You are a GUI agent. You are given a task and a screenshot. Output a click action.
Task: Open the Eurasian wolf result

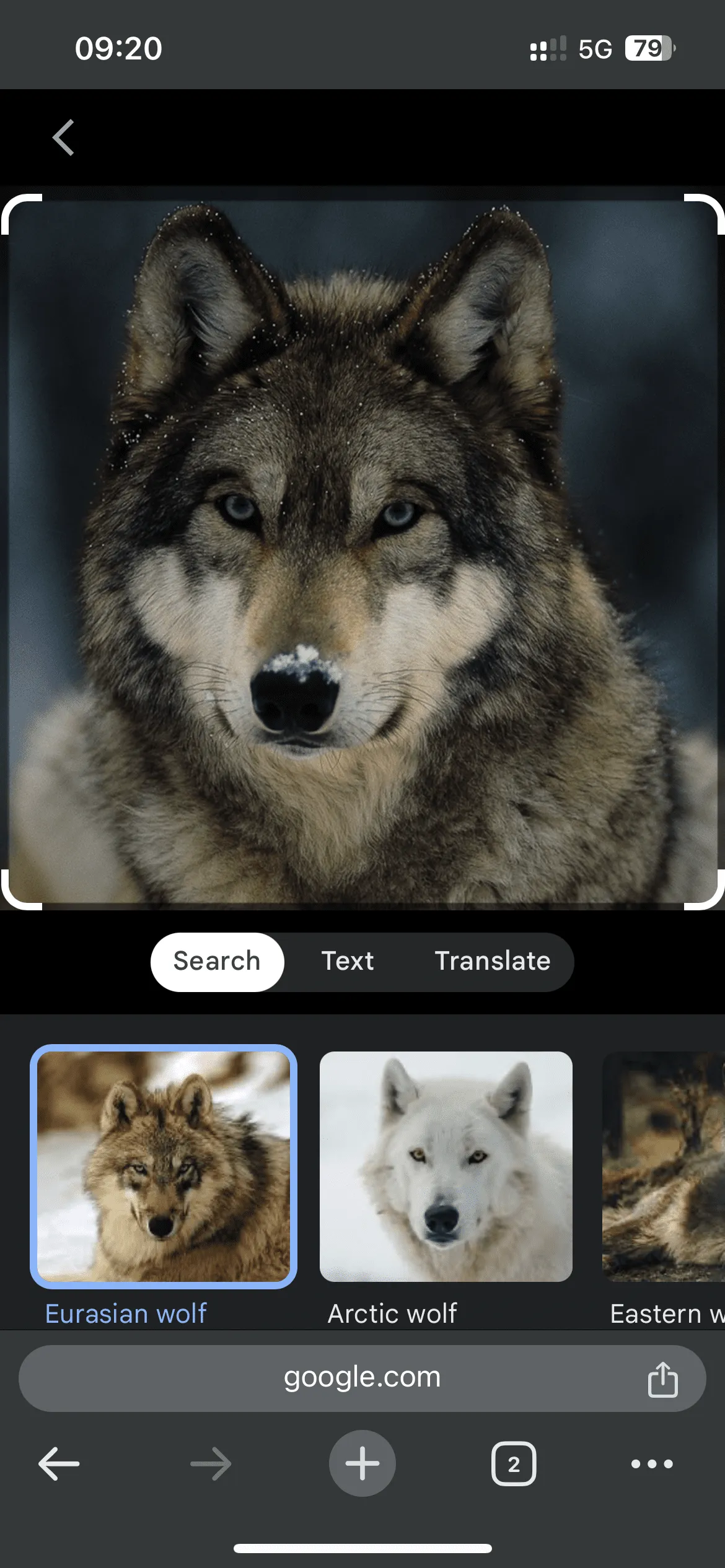click(164, 1167)
